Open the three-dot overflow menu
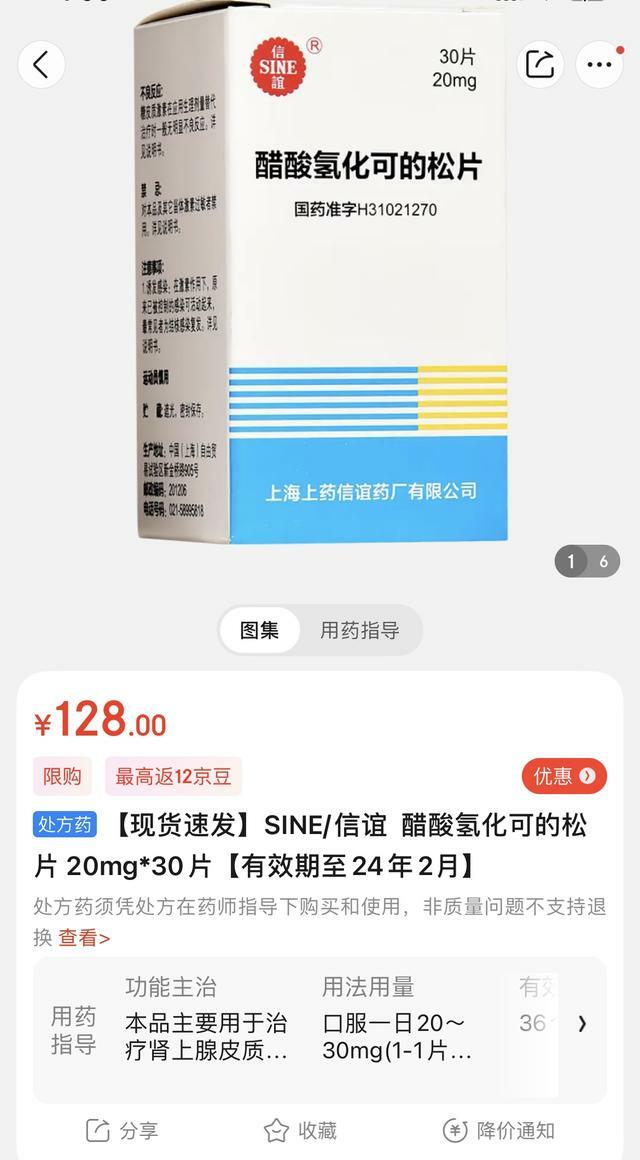Viewport: 640px width, 1160px height. tap(599, 65)
